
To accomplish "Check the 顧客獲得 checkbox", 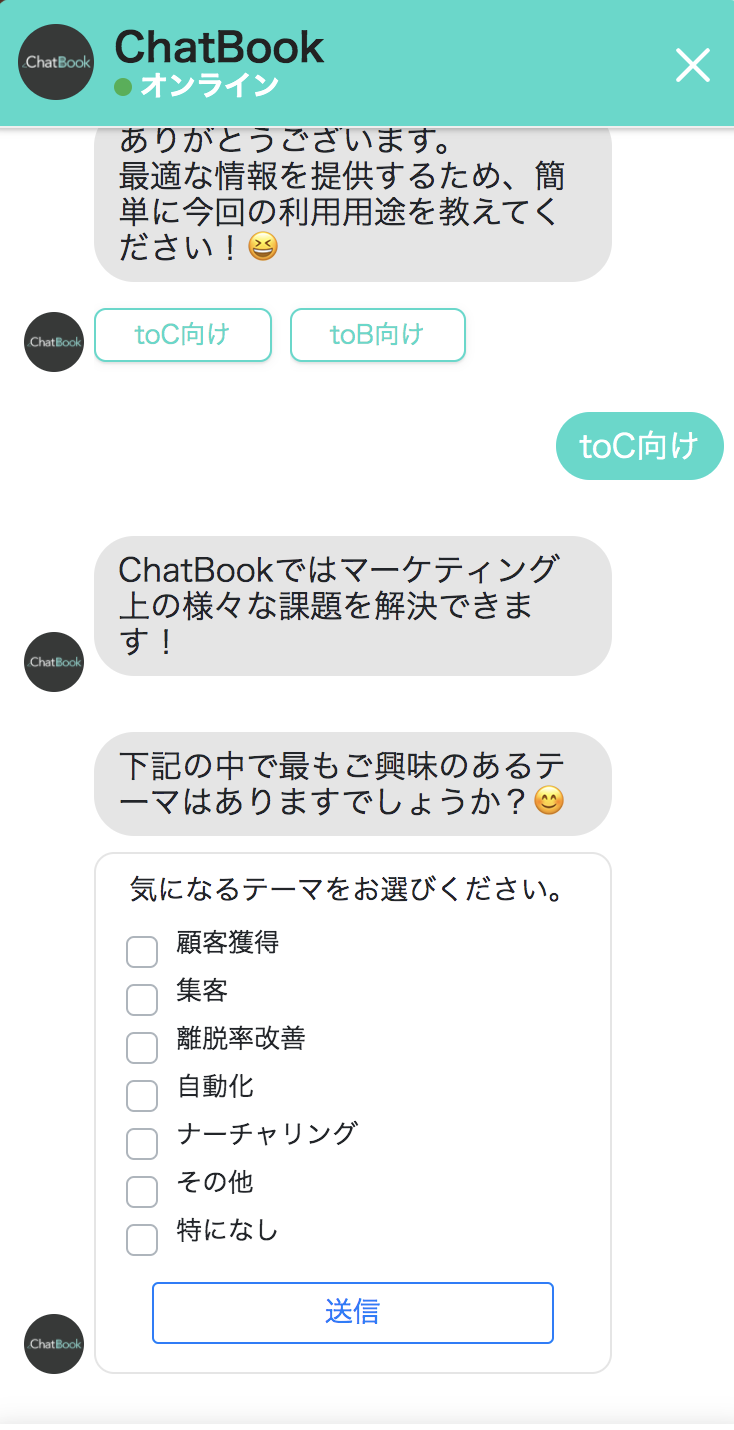I will click(x=142, y=952).
